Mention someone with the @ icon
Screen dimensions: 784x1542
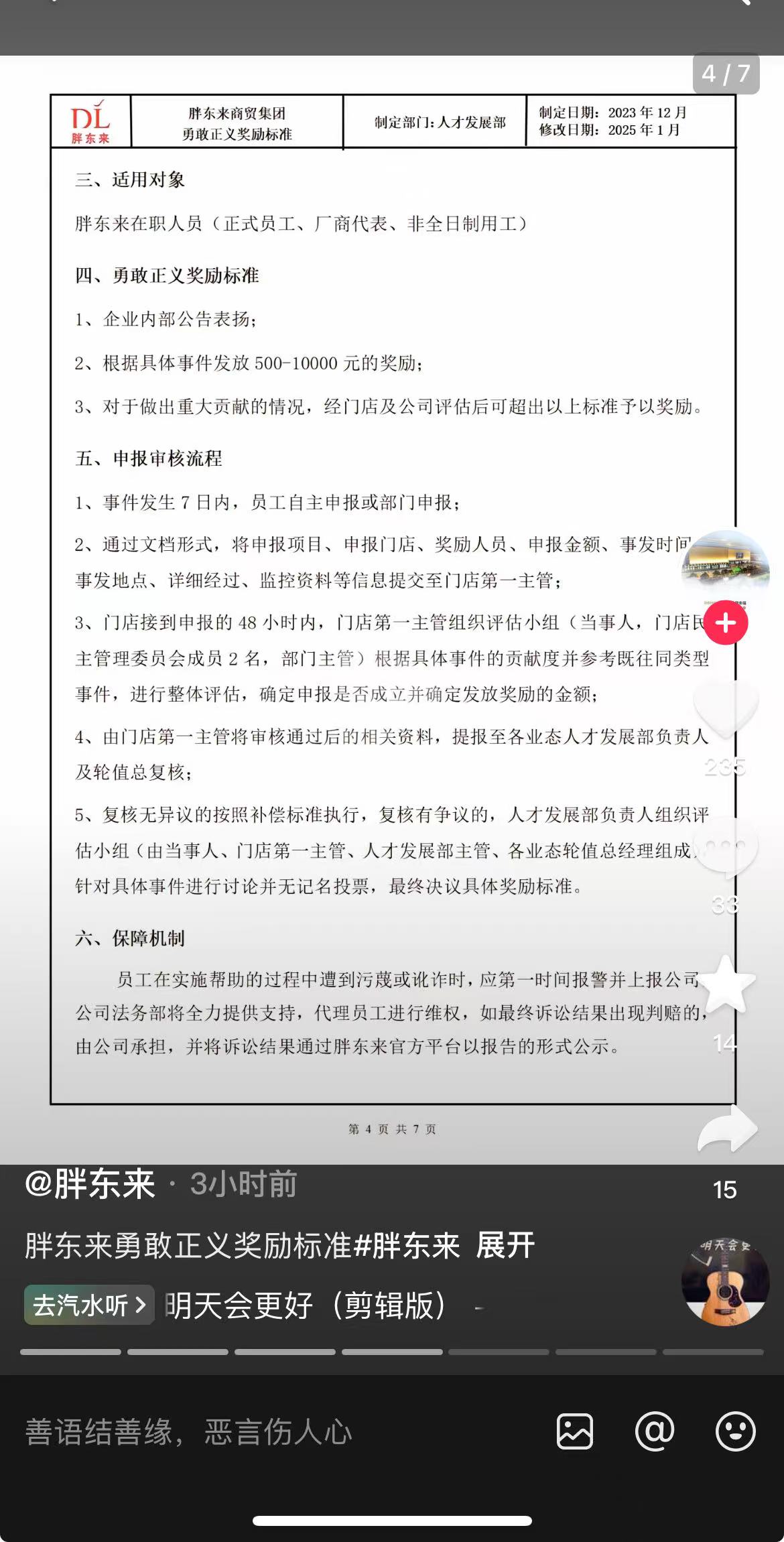(655, 1432)
